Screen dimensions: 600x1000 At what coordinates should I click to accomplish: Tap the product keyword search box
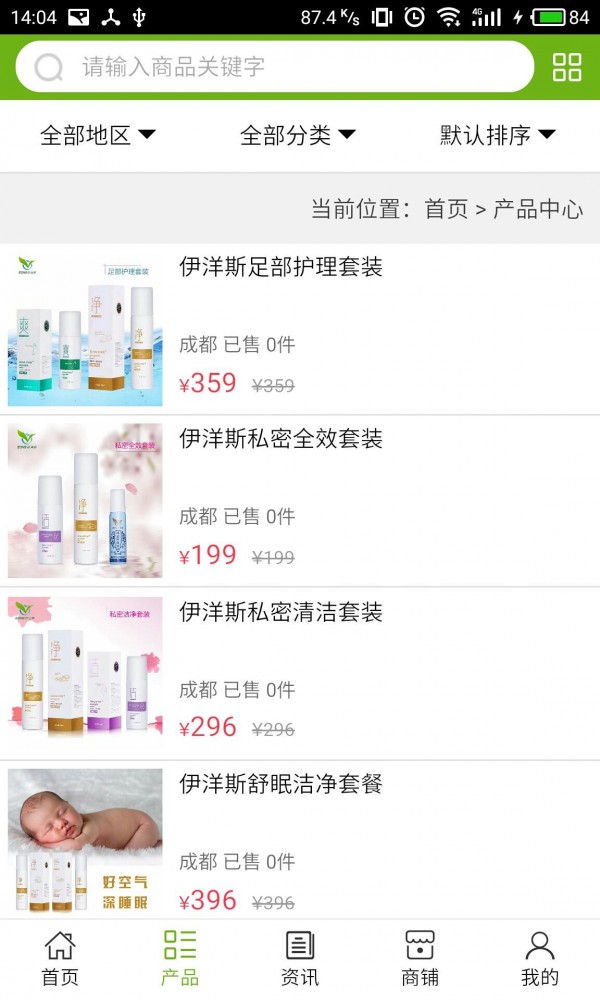click(274, 66)
